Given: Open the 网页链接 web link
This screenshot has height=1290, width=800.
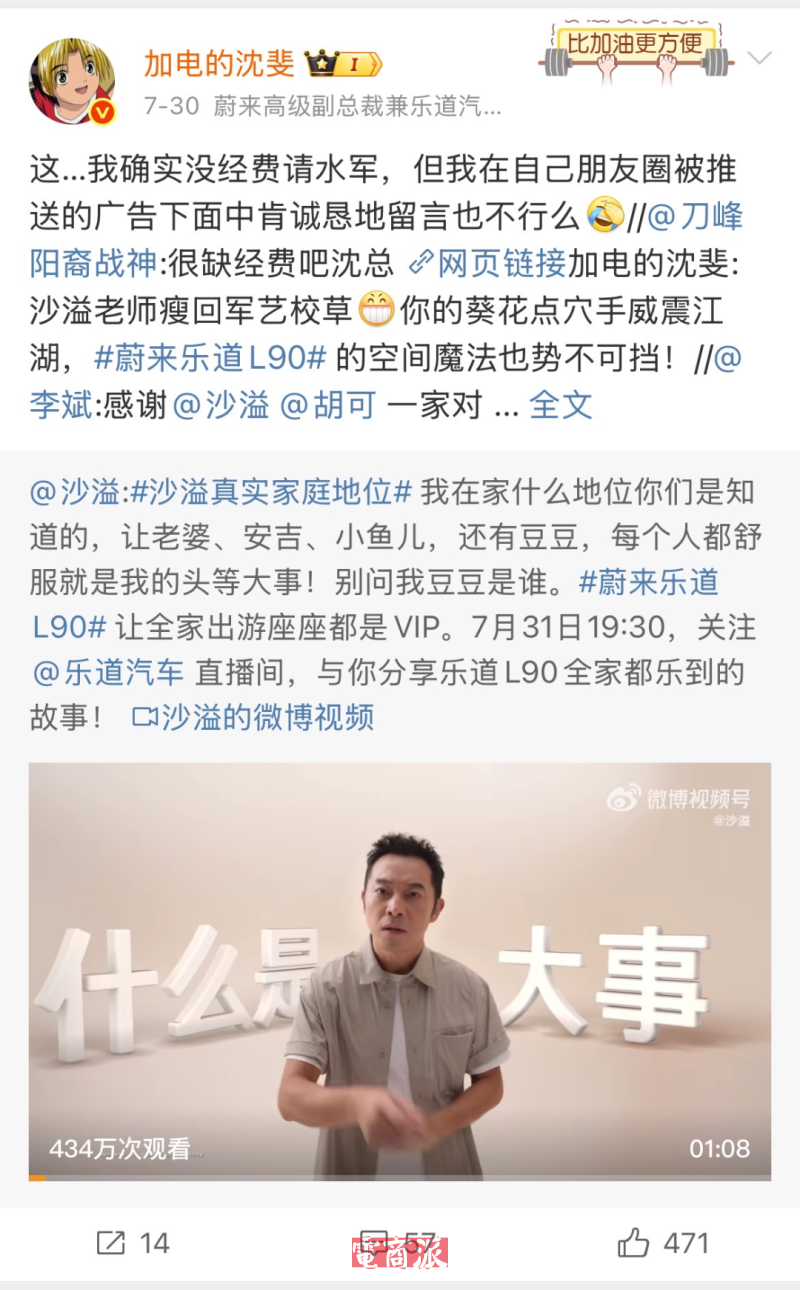Looking at the screenshot, I should 490,263.
